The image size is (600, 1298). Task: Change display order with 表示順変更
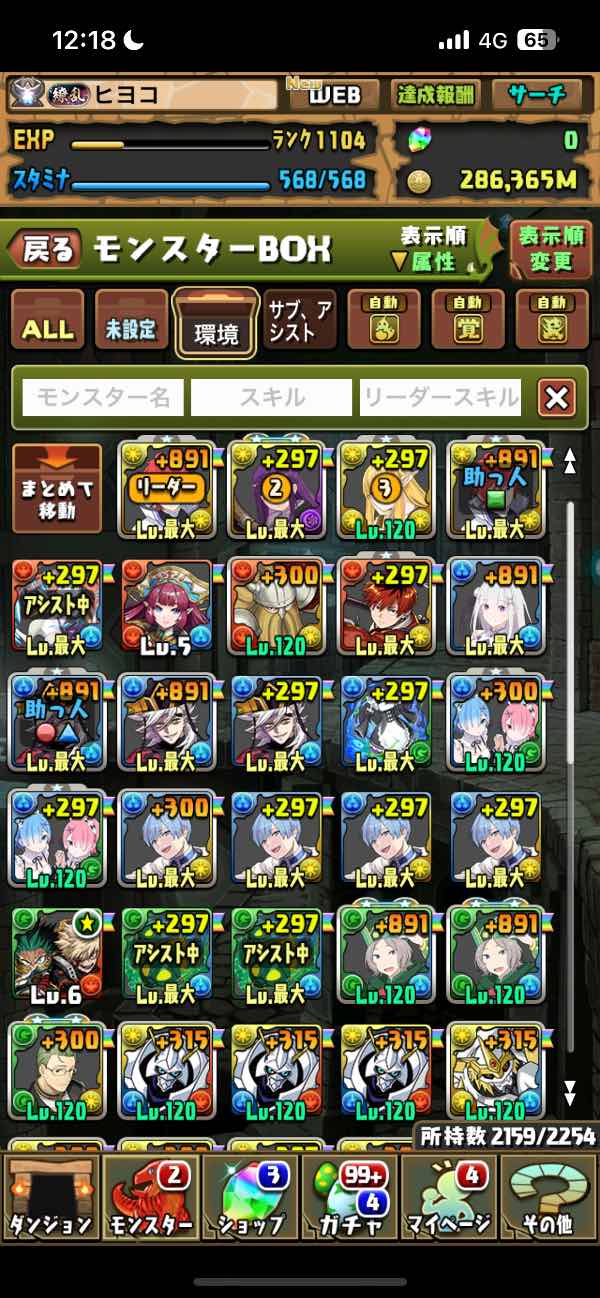[551, 249]
